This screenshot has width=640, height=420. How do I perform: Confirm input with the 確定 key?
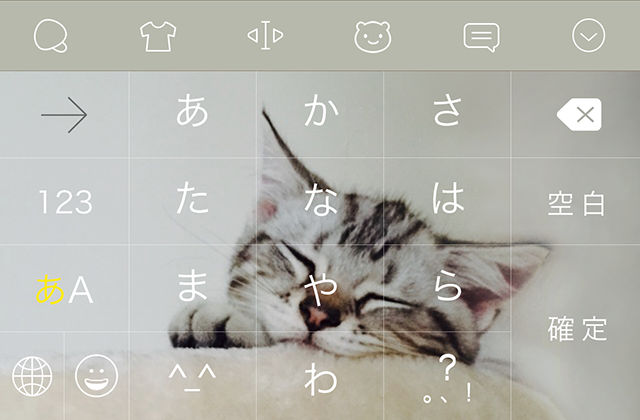click(x=577, y=328)
